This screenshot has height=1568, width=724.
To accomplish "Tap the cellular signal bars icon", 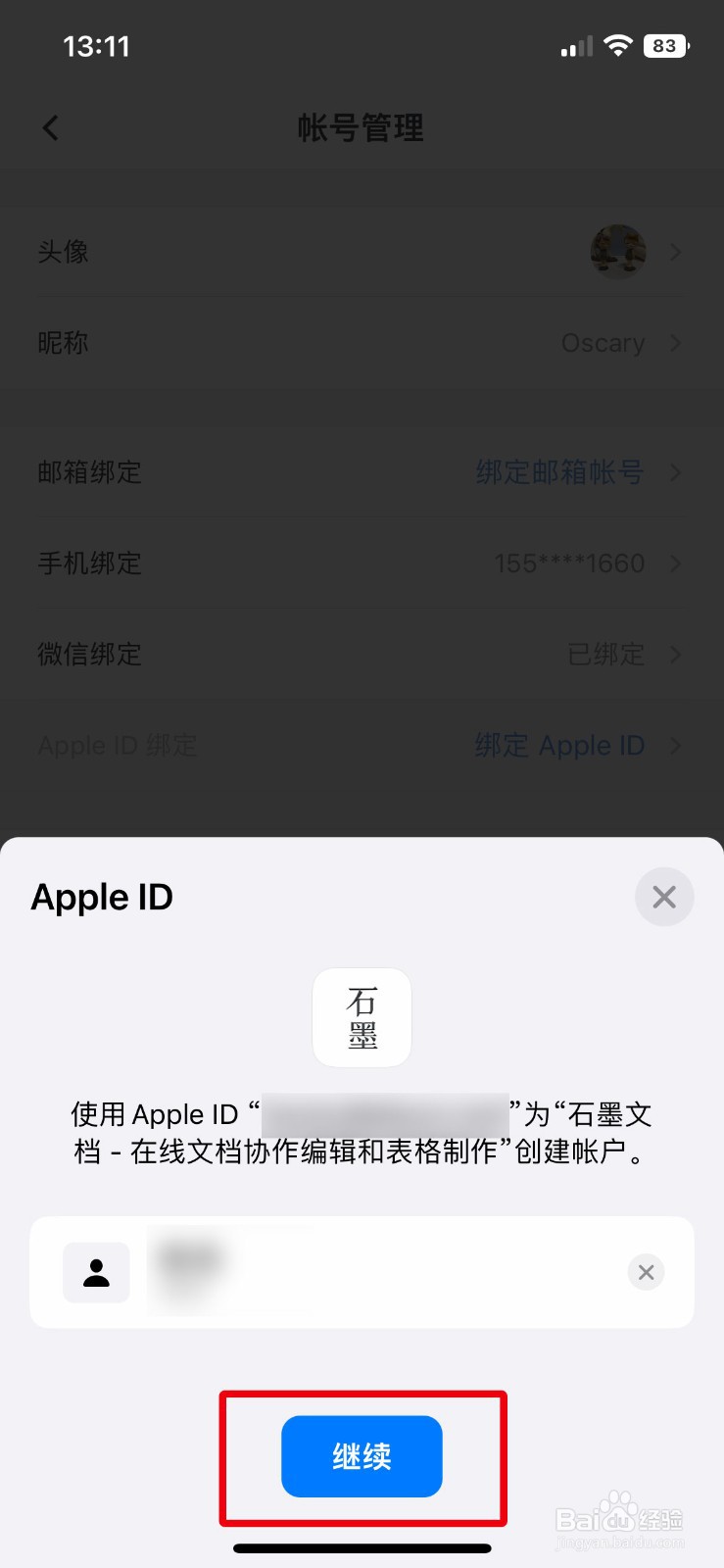I will [574, 45].
